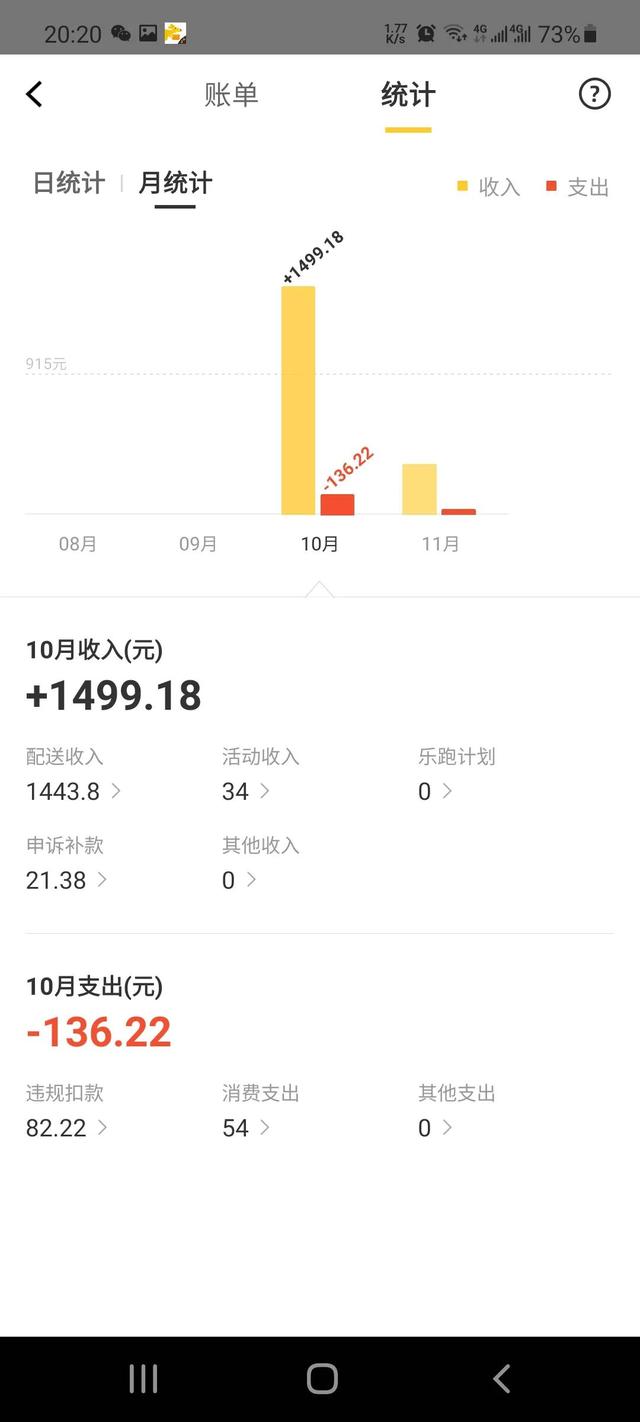View 乐跑计划 details
The height and width of the screenshot is (1422, 640).
point(456,775)
